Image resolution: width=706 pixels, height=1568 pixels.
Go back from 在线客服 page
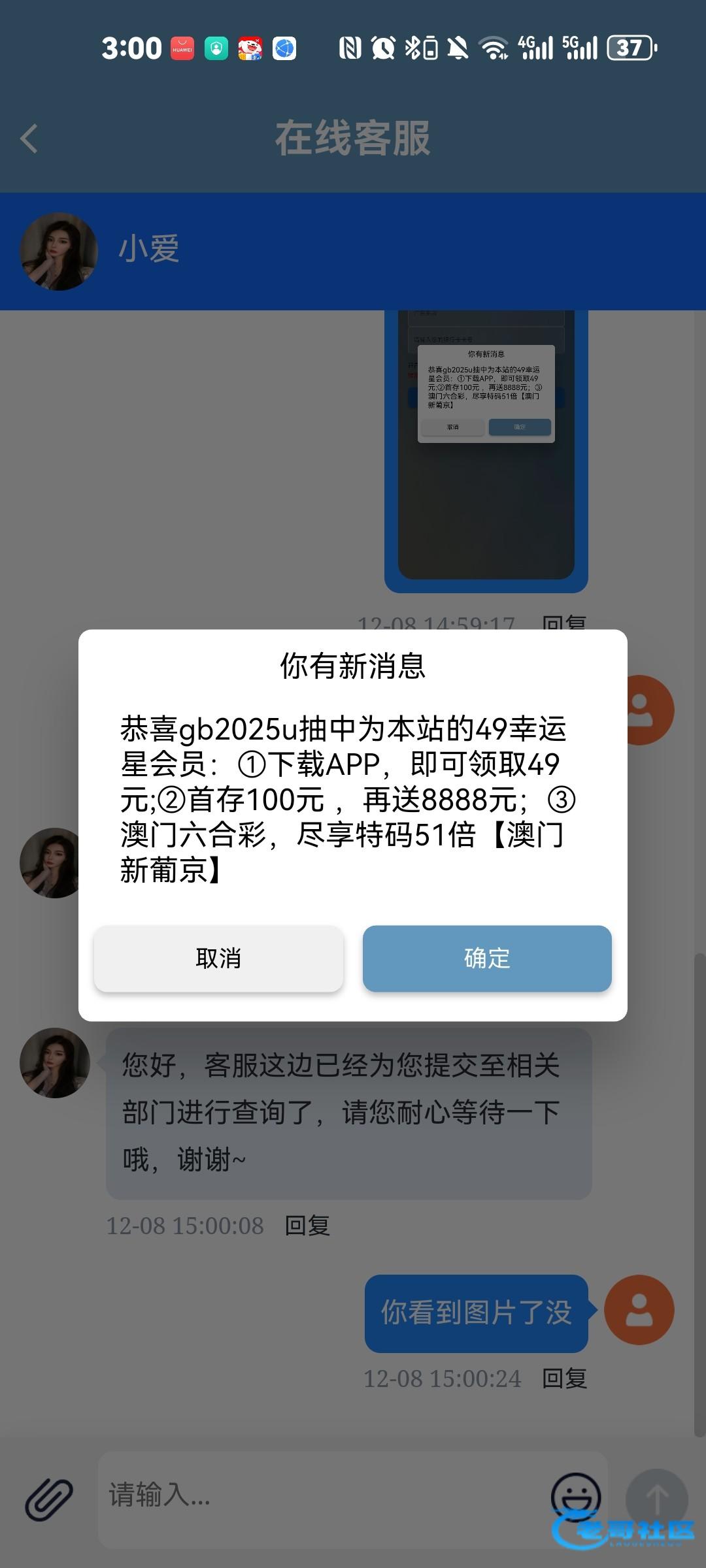pyautogui.click(x=29, y=139)
